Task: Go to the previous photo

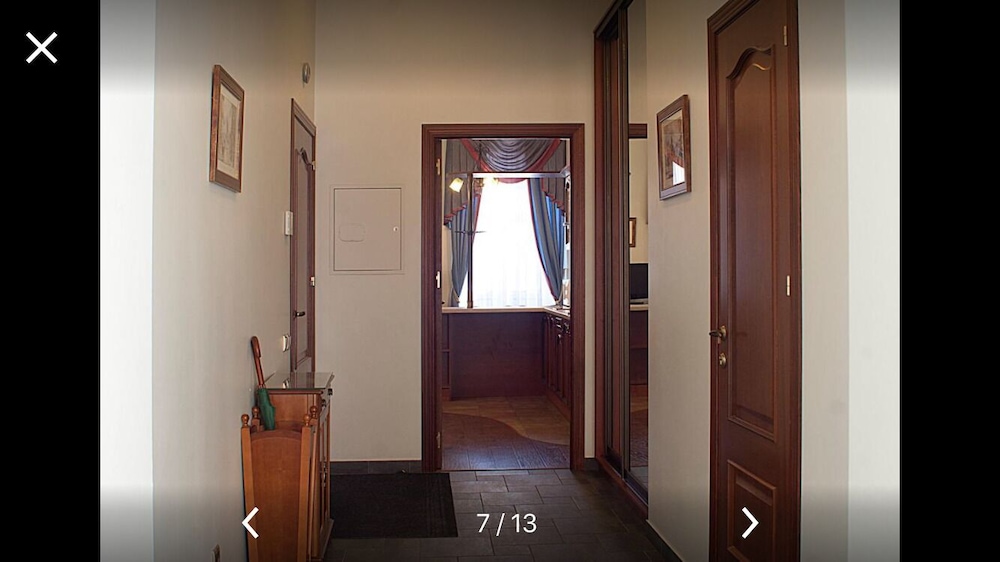Action: coord(250,522)
